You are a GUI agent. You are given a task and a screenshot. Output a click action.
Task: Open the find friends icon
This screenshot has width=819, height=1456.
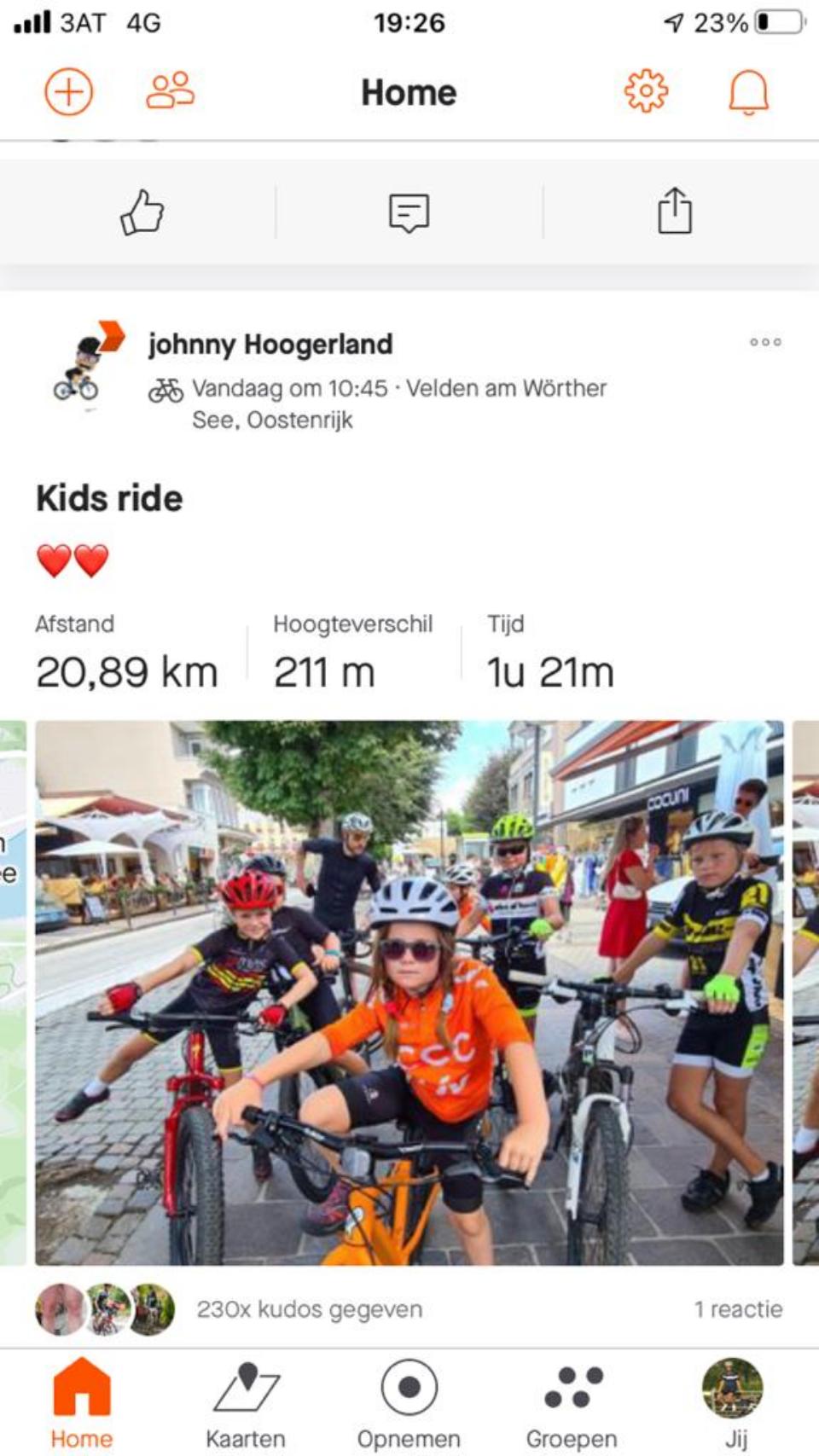point(170,91)
